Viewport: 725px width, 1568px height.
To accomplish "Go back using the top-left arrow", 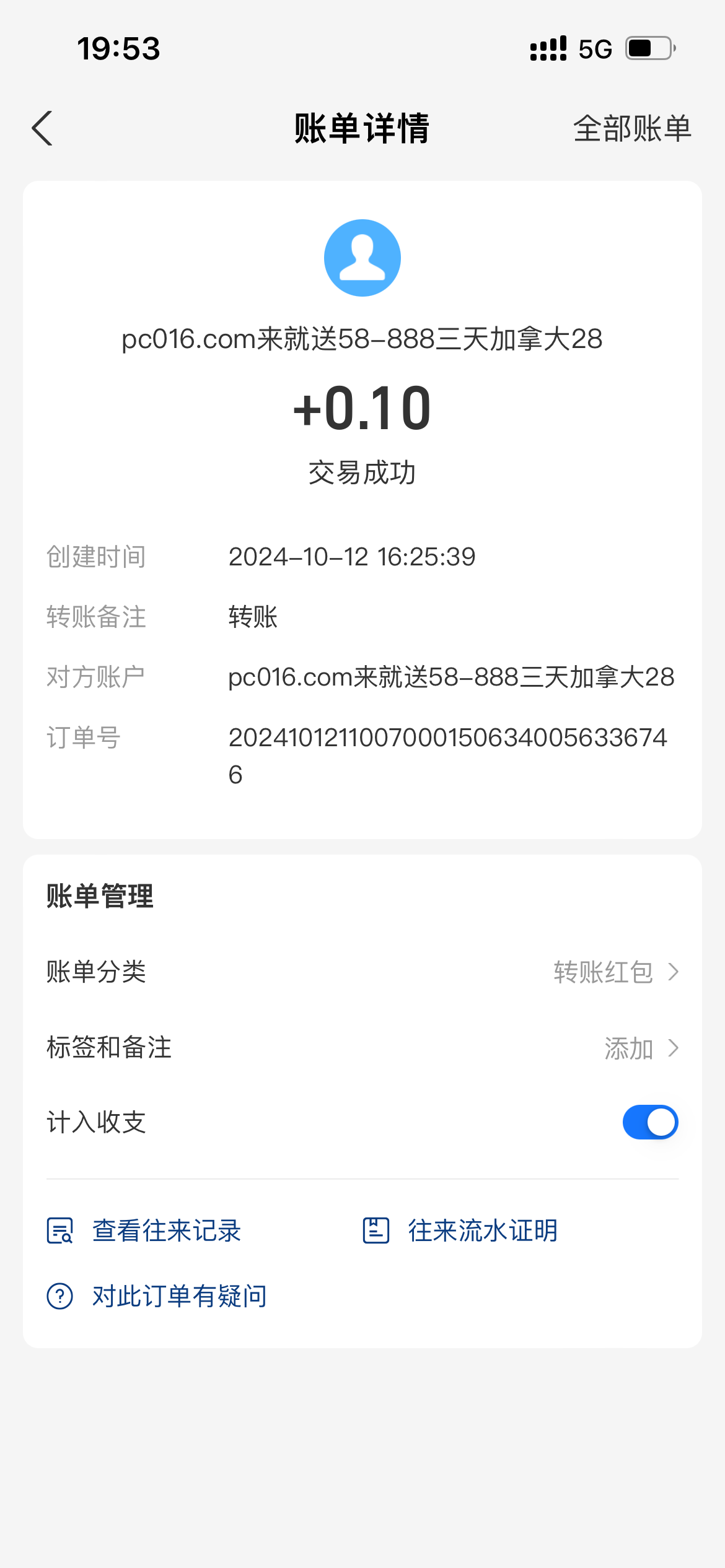I will (42, 129).
